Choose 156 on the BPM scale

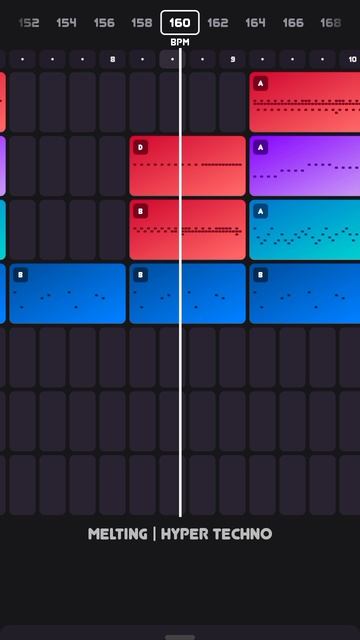pos(104,23)
